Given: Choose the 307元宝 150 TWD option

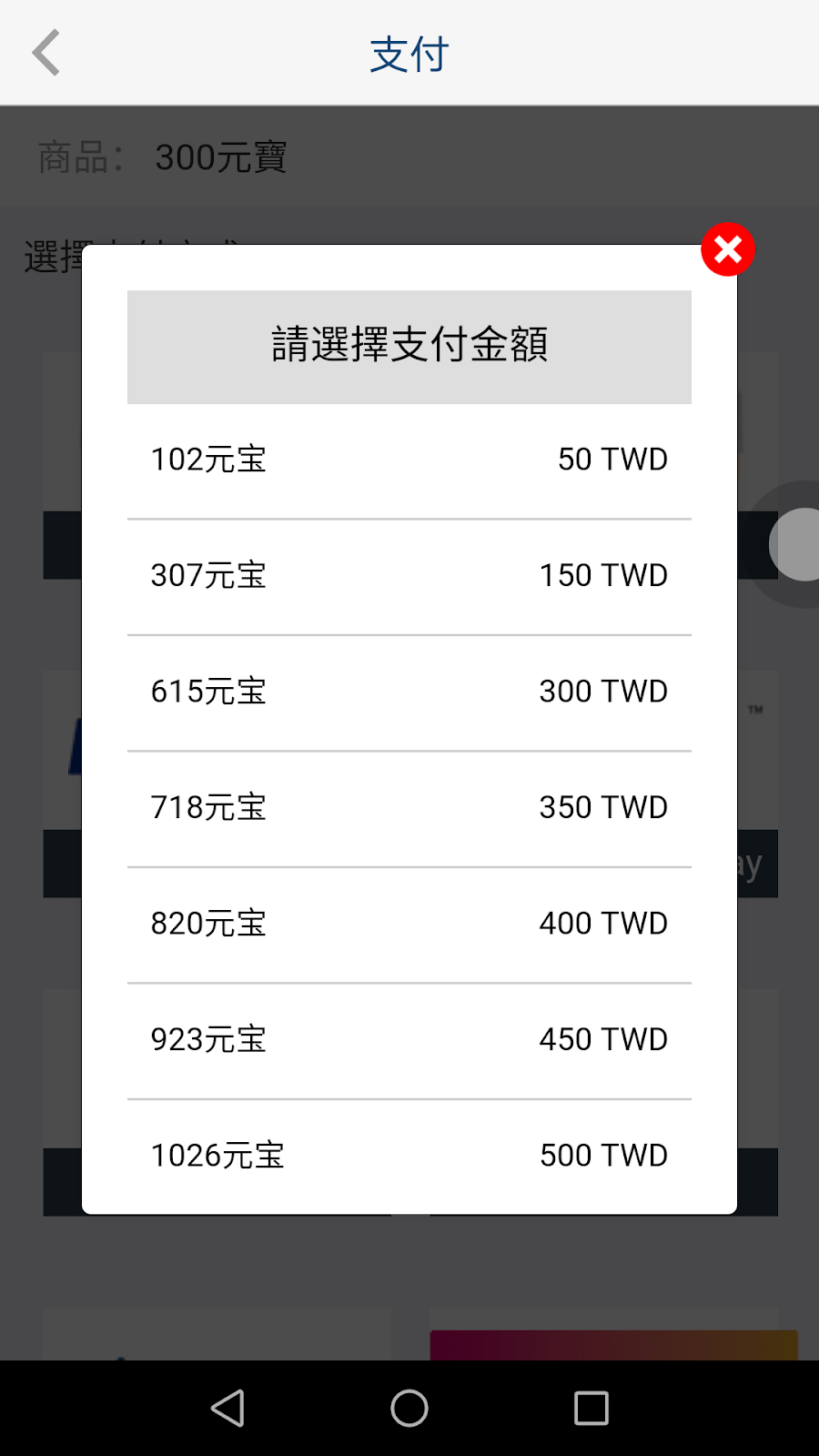Looking at the screenshot, I should pyautogui.click(x=409, y=577).
